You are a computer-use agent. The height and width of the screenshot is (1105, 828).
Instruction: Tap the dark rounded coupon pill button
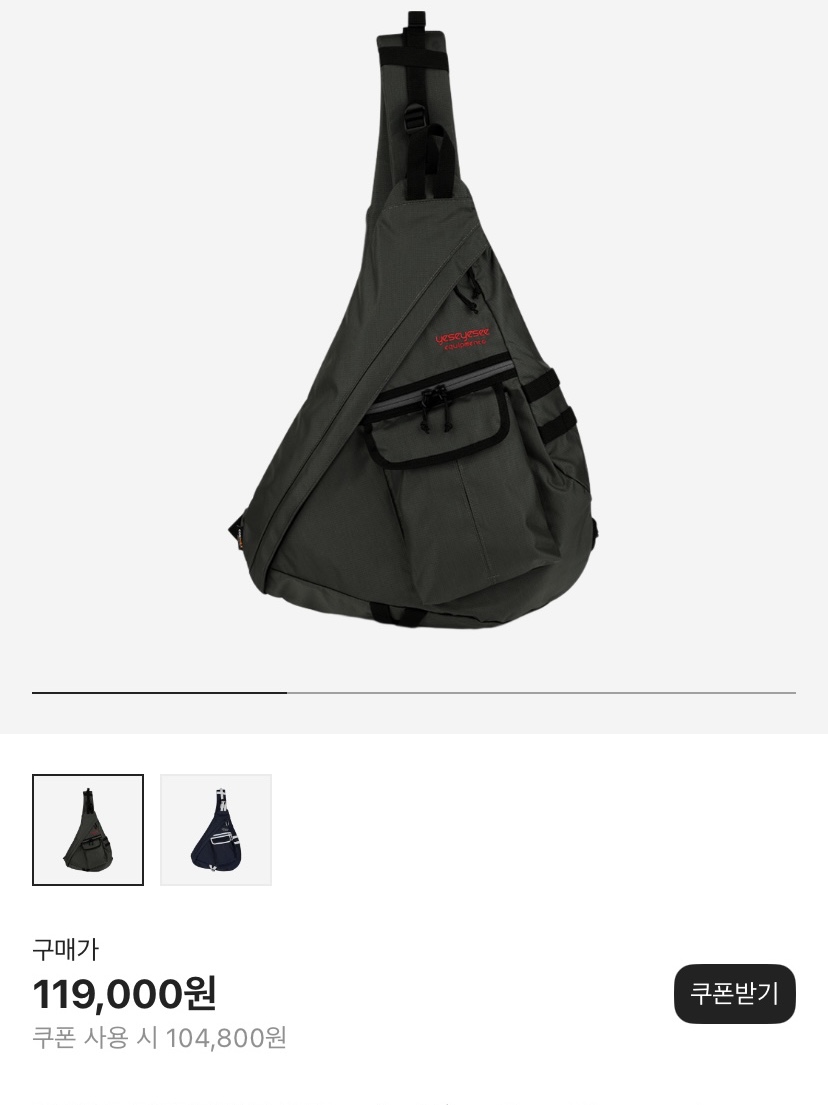point(735,993)
